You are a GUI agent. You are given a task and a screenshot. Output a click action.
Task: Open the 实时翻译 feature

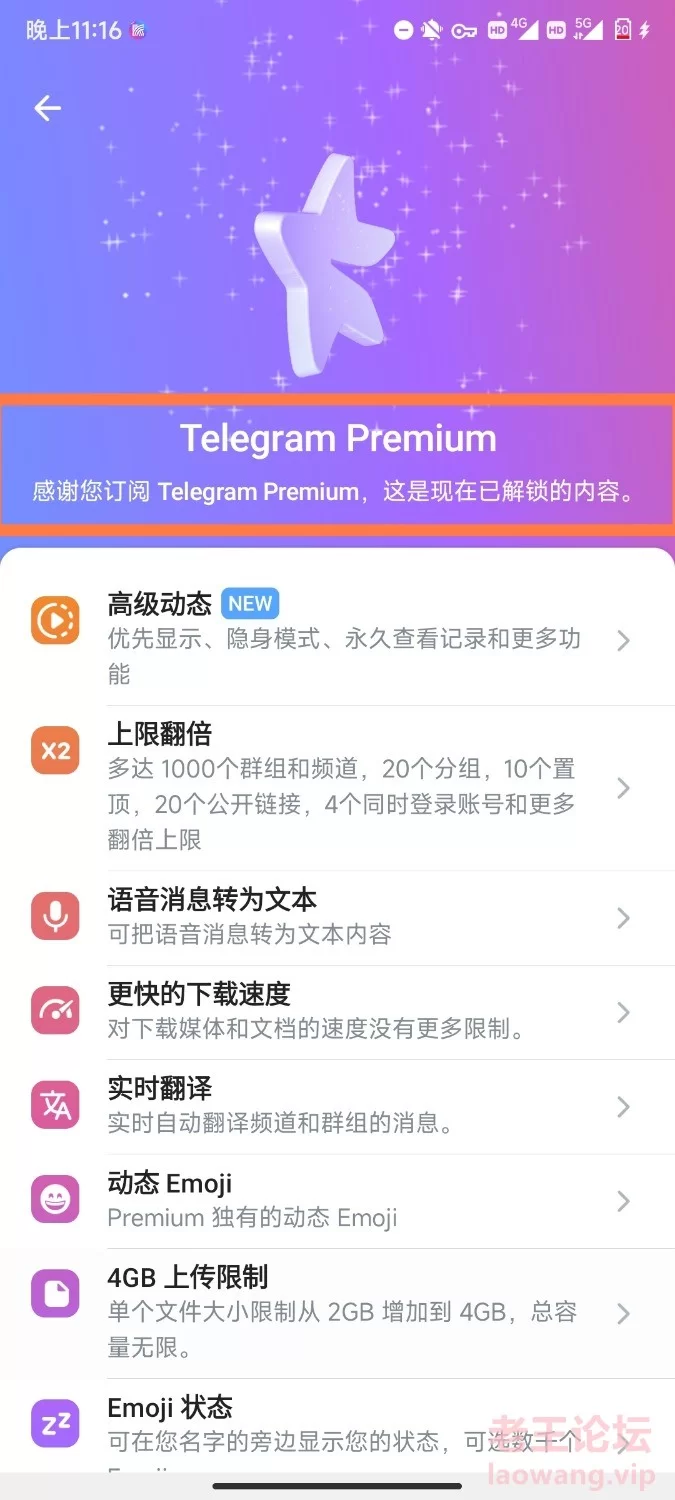pyautogui.click(x=337, y=1106)
